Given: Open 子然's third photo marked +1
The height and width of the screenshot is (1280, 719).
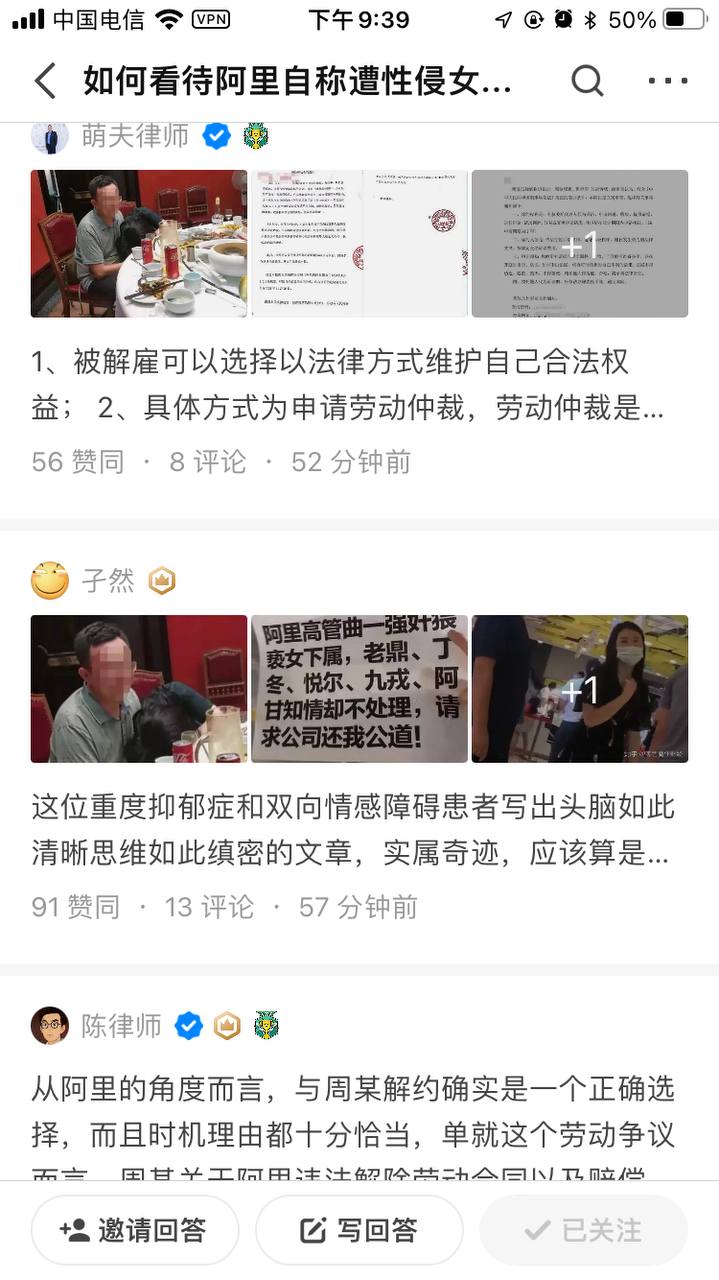Looking at the screenshot, I should click(x=579, y=689).
